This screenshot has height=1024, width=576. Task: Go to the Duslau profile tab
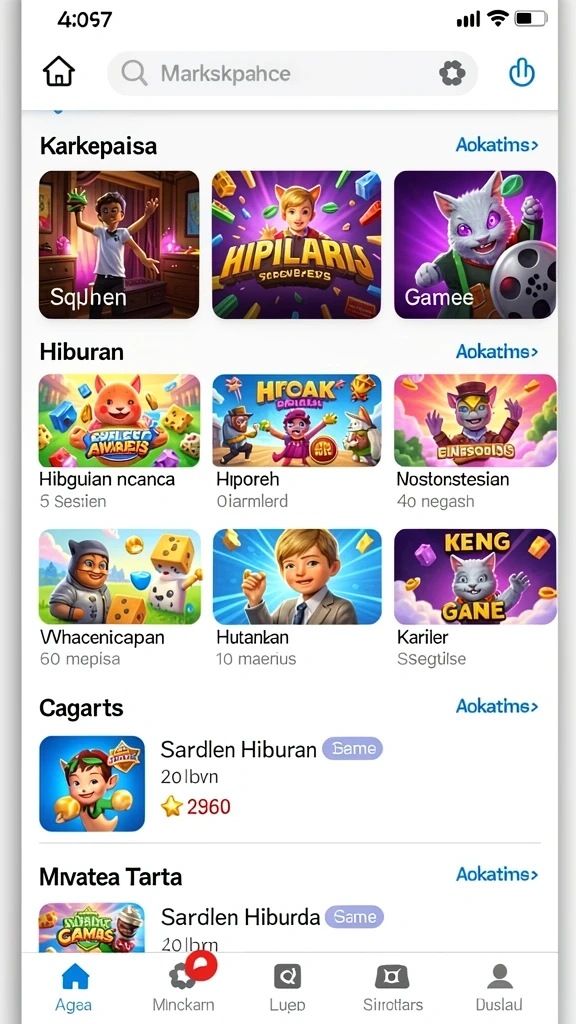click(500, 987)
